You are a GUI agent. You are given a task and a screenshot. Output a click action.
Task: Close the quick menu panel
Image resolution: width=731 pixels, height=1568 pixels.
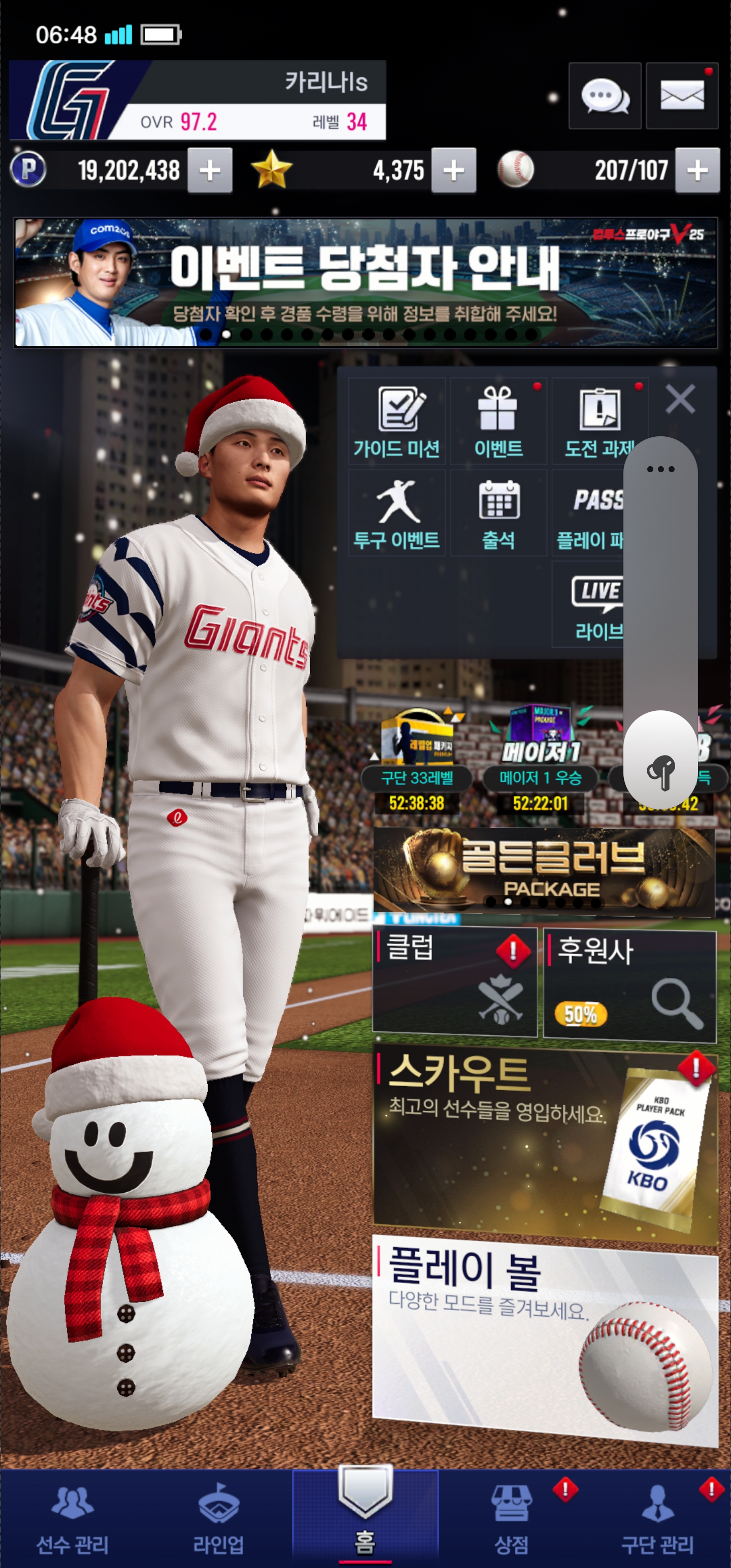[680, 399]
